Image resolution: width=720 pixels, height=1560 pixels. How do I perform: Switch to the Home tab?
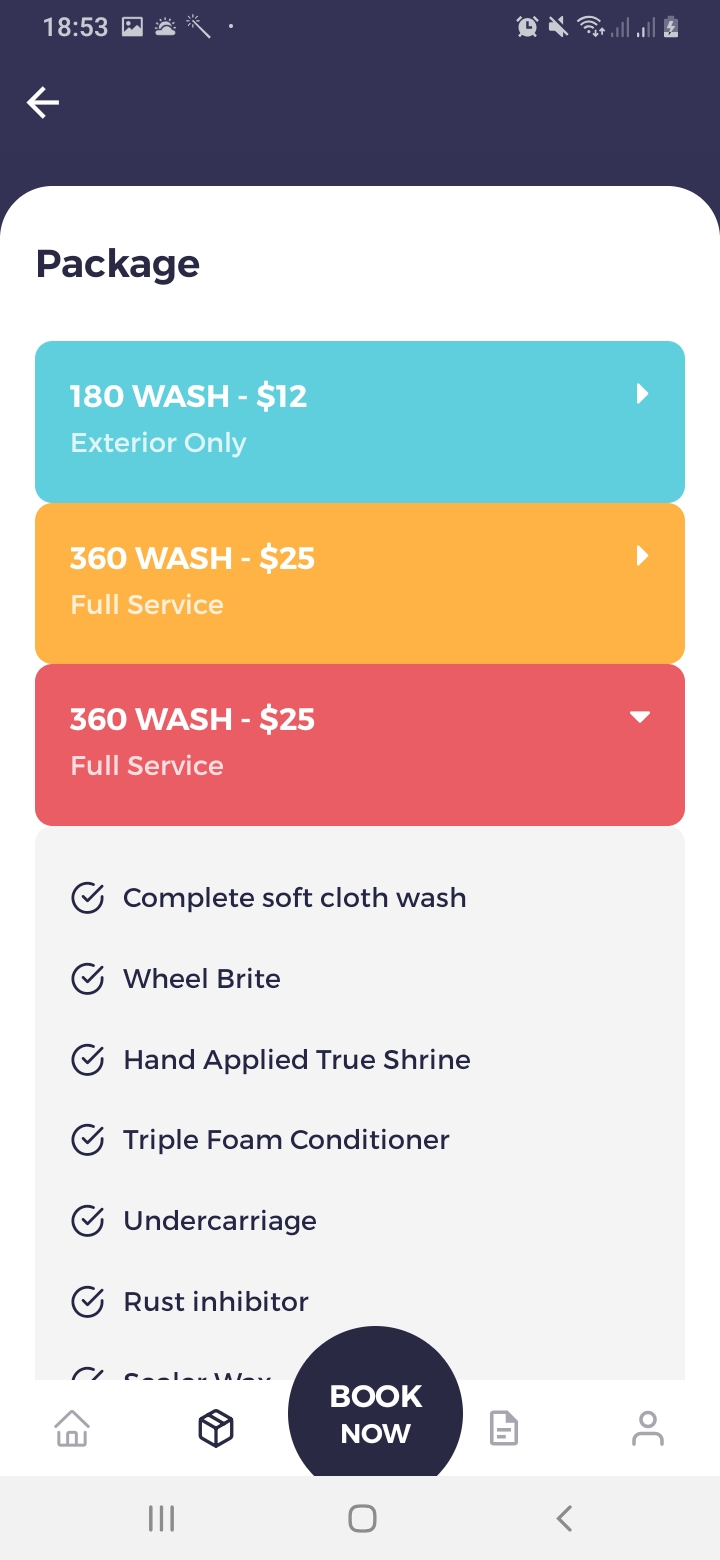pos(72,1428)
